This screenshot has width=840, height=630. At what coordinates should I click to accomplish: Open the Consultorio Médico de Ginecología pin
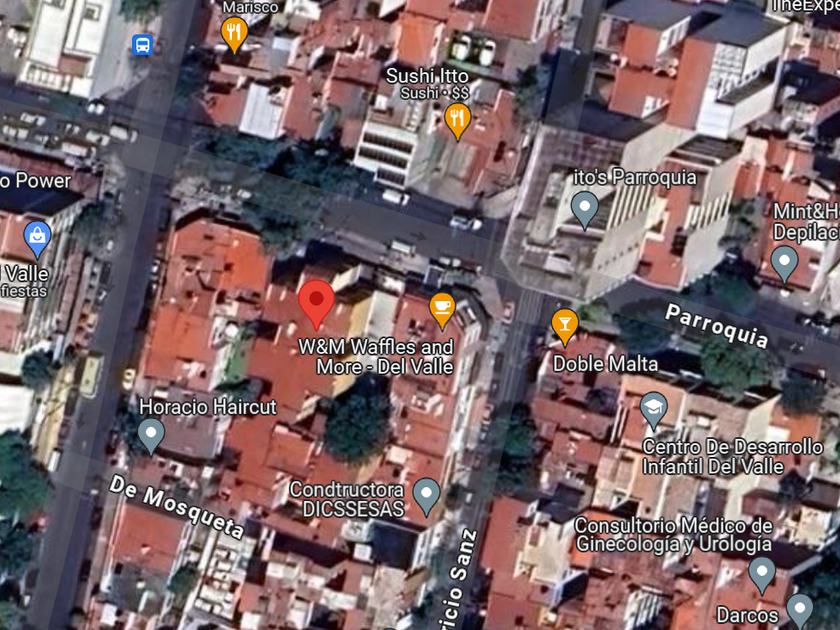(762, 575)
